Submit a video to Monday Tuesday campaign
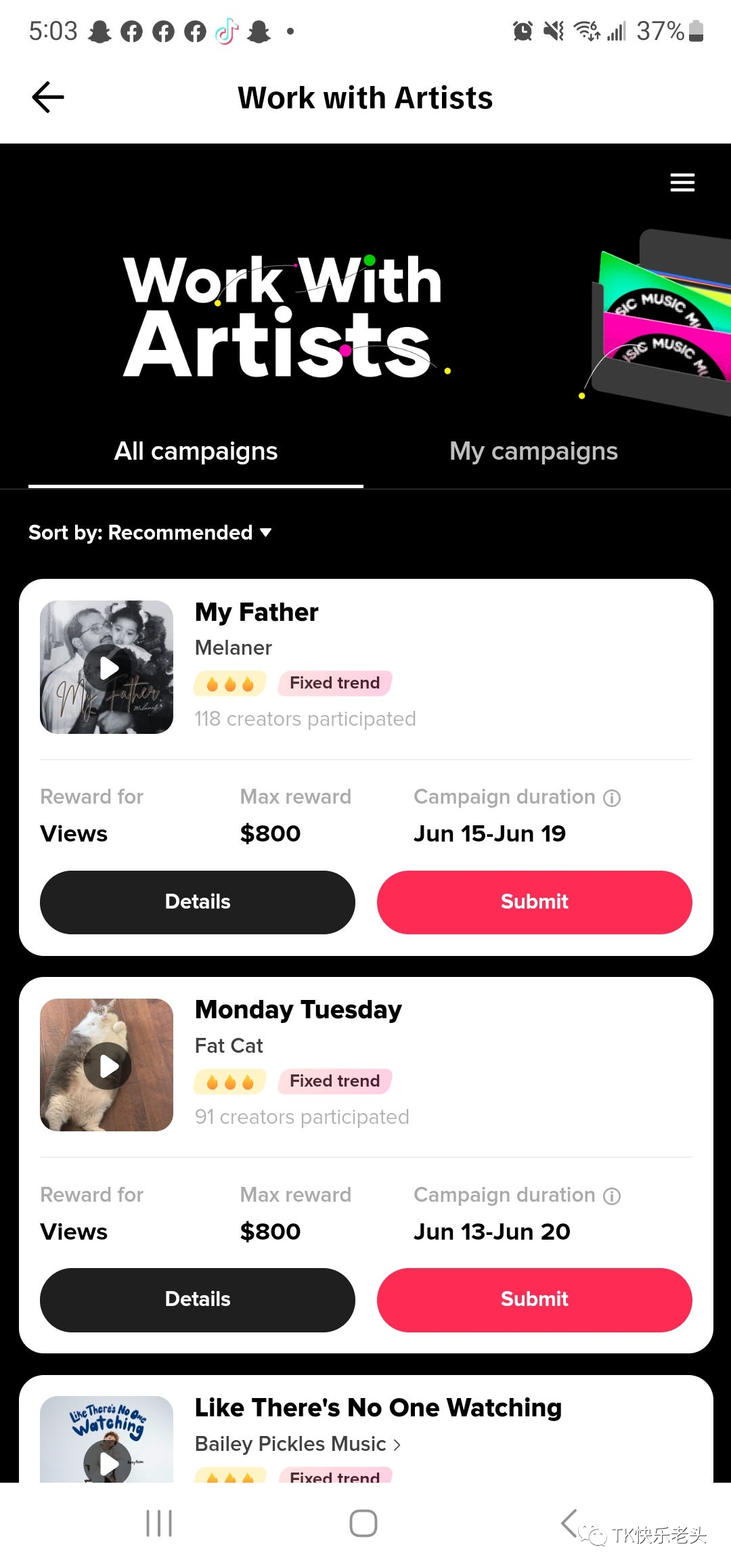The height and width of the screenshot is (1568, 731). [x=534, y=1299]
